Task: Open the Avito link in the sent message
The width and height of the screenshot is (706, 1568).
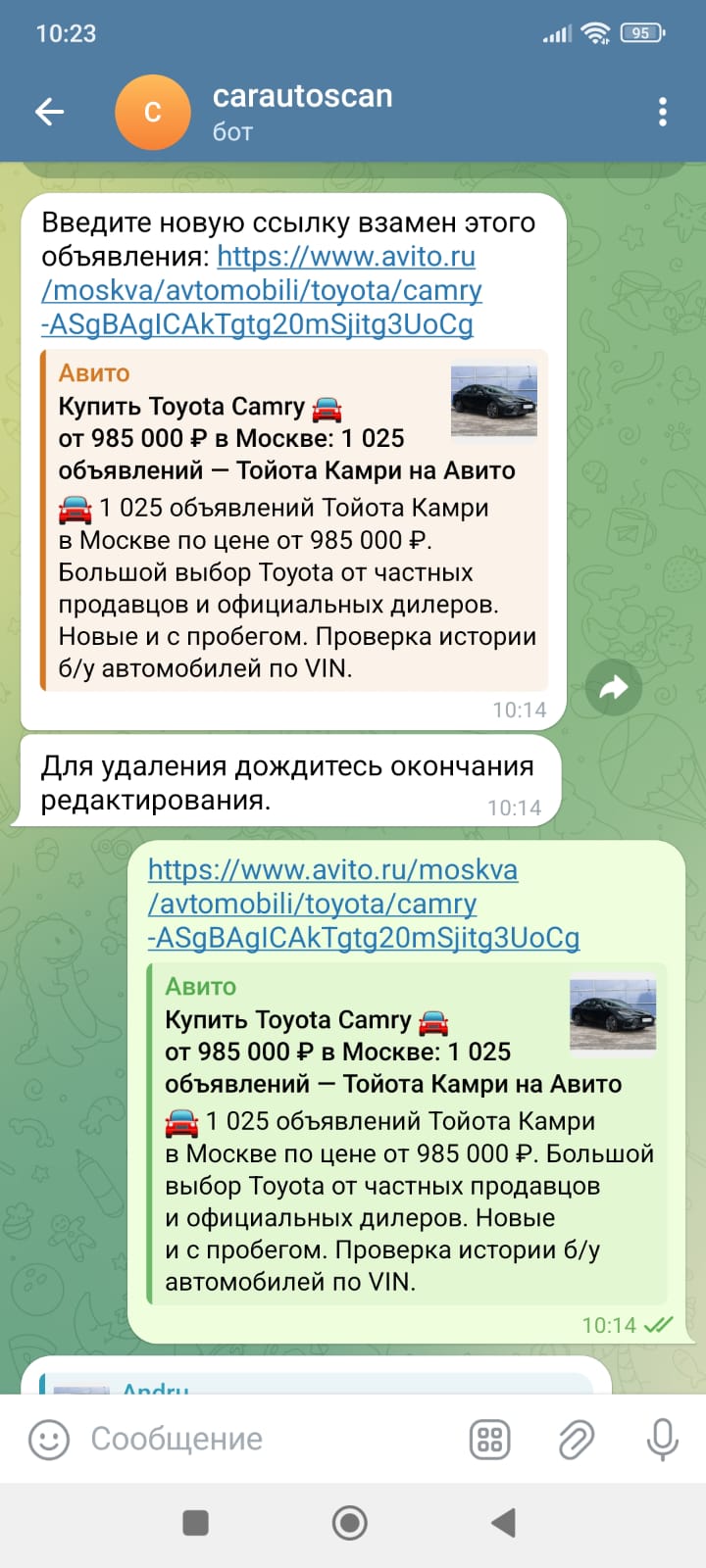Action: [x=364, y=904]
